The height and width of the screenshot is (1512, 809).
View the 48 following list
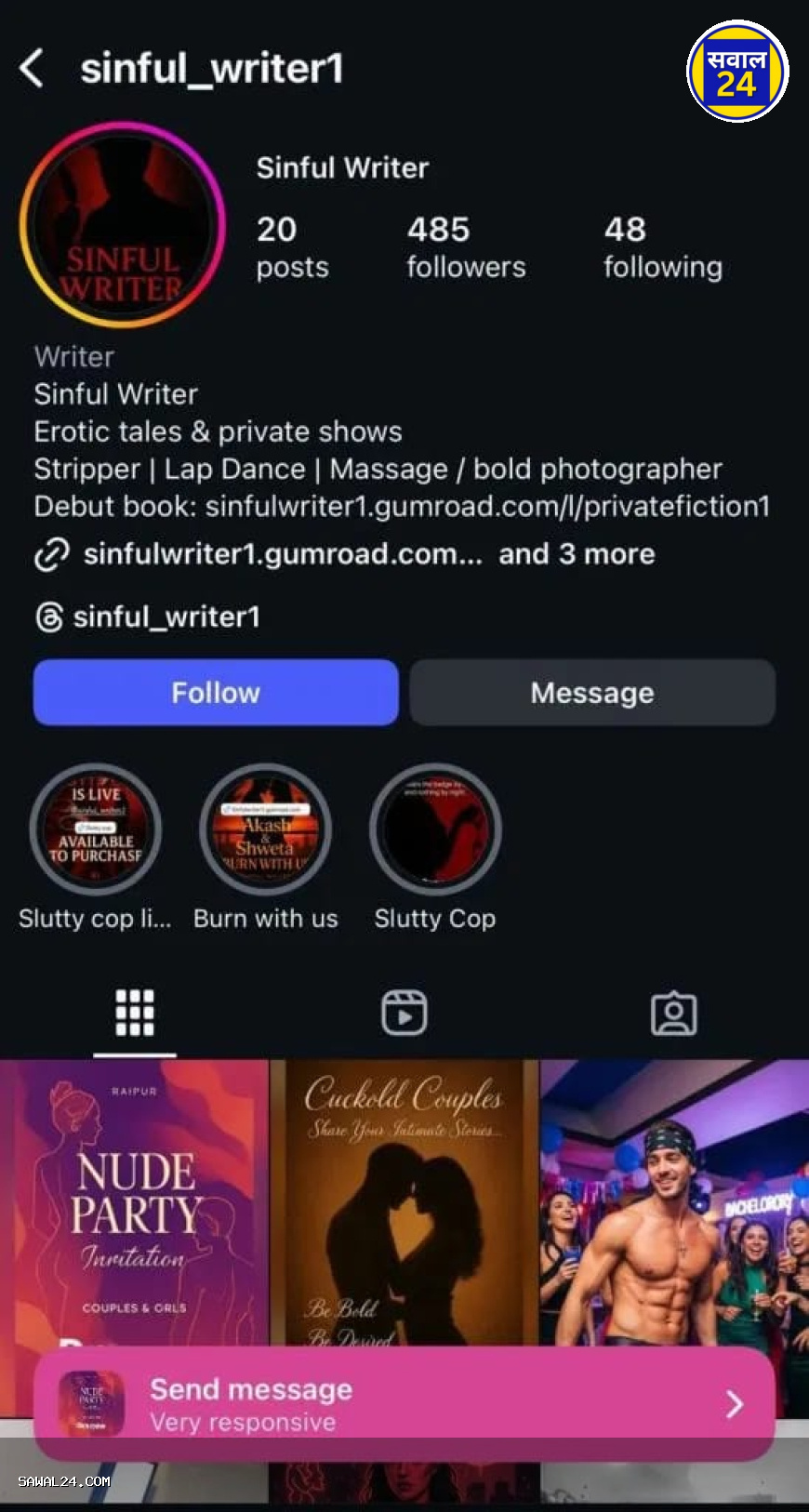coord(662,246)
